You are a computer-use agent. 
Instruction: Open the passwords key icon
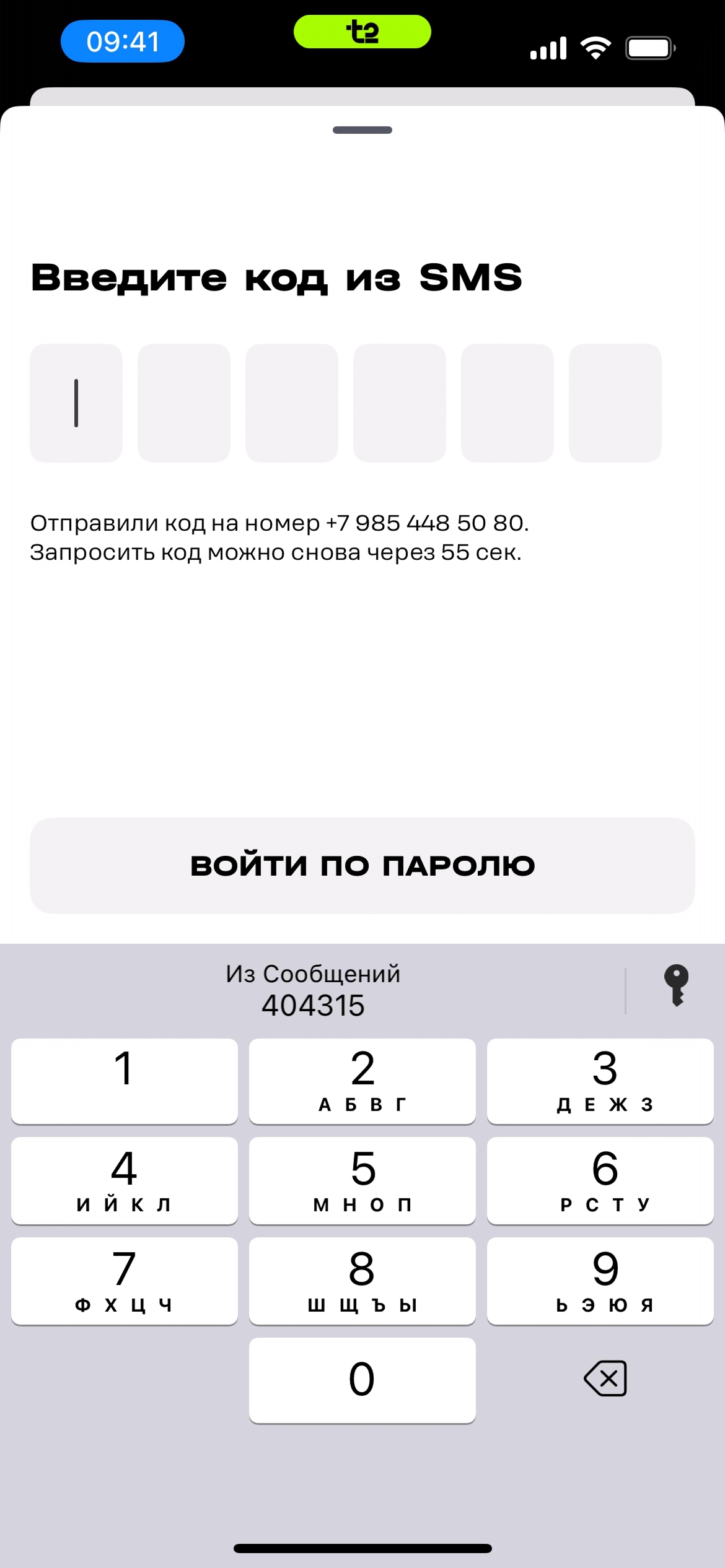pos(675,985)
